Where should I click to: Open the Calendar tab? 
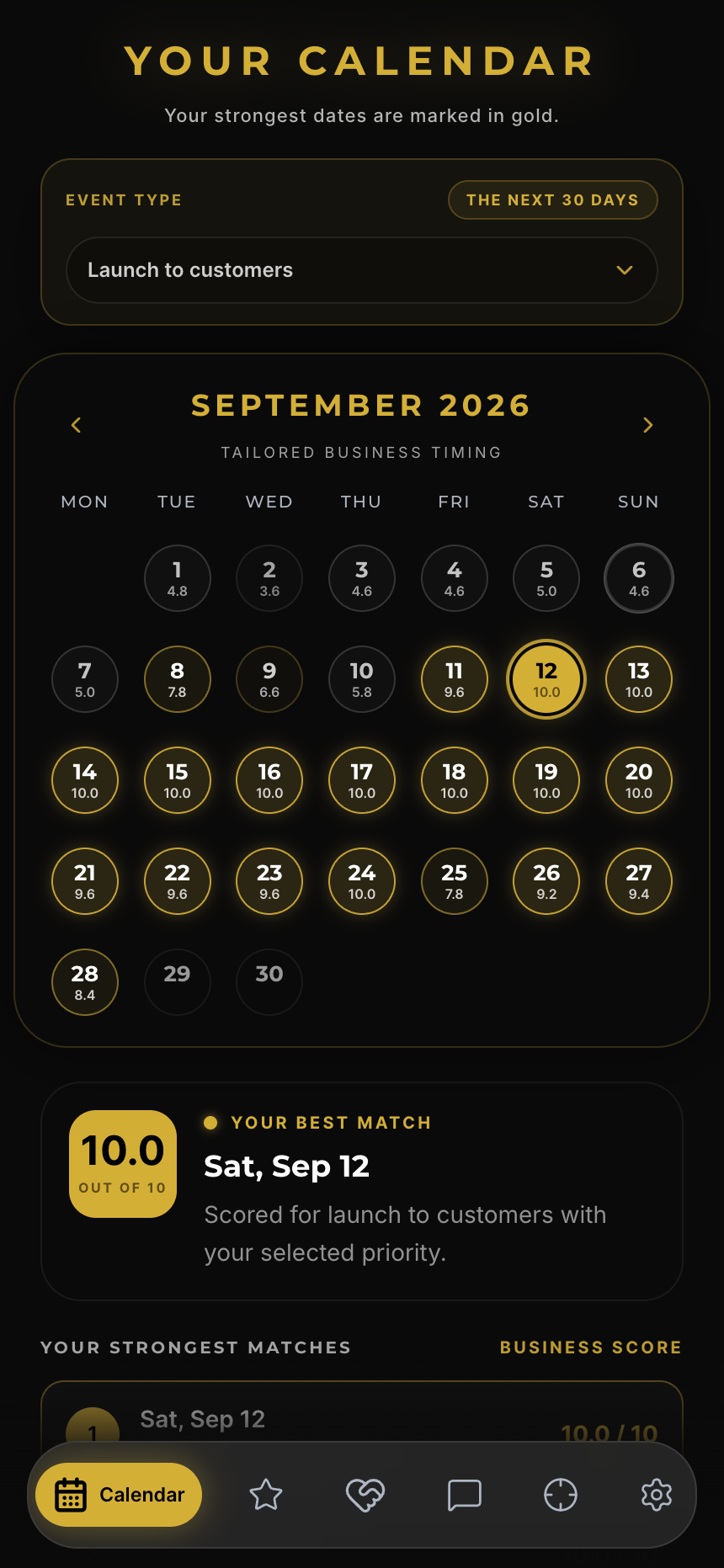pyautogui.click(x=119, y=1495)
